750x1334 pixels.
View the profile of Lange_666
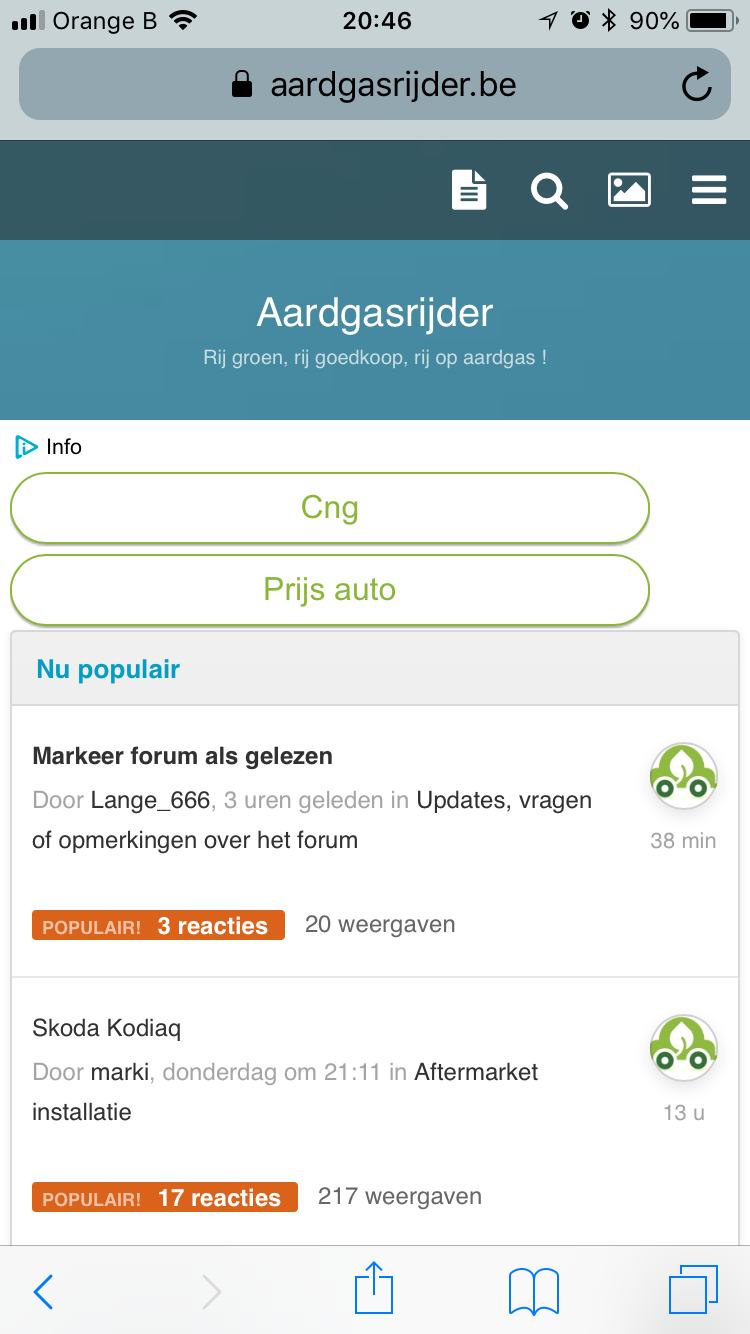[x=150, y=800]
